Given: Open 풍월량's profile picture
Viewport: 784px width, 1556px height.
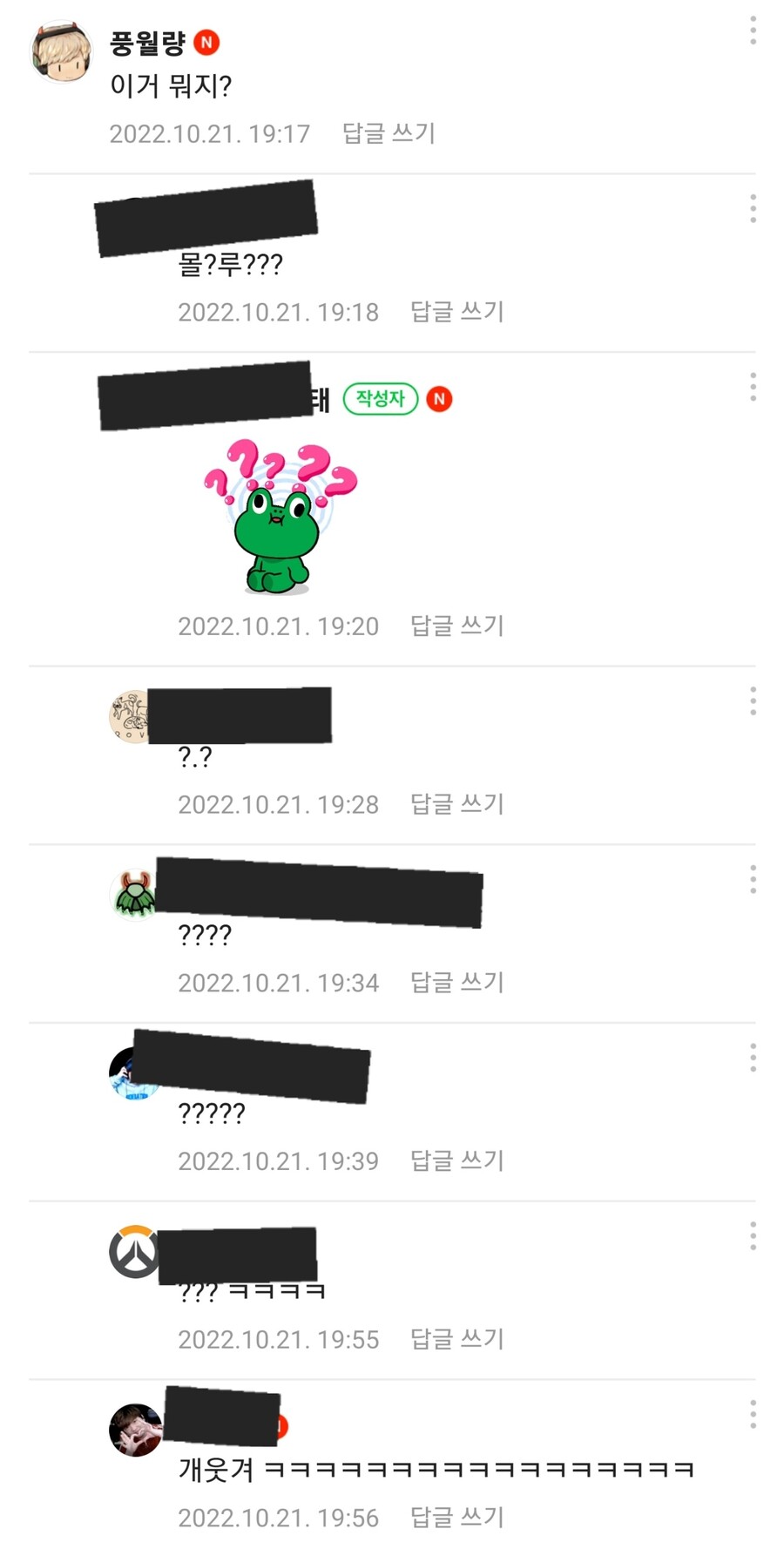Looking at the screenshot, I should (61, 51).
